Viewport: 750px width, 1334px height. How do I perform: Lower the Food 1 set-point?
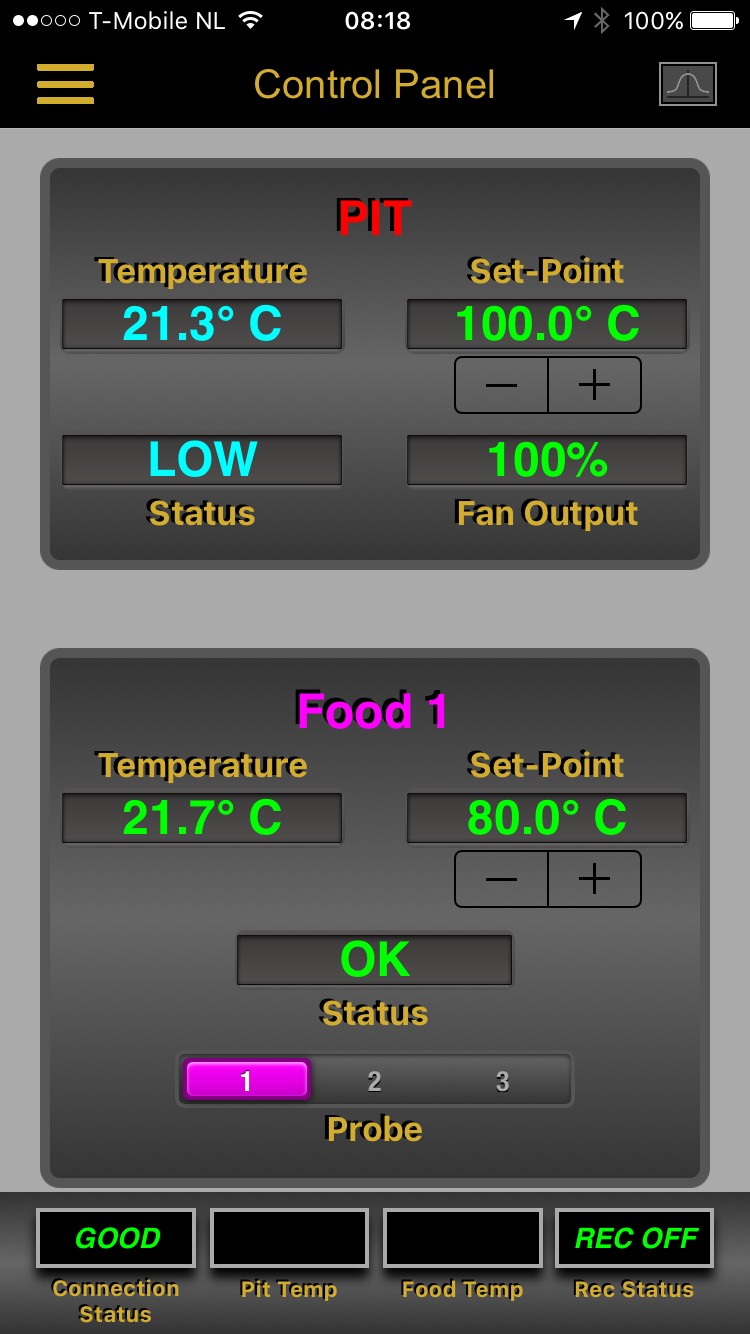pyautogui.click(x=501, y=879)
